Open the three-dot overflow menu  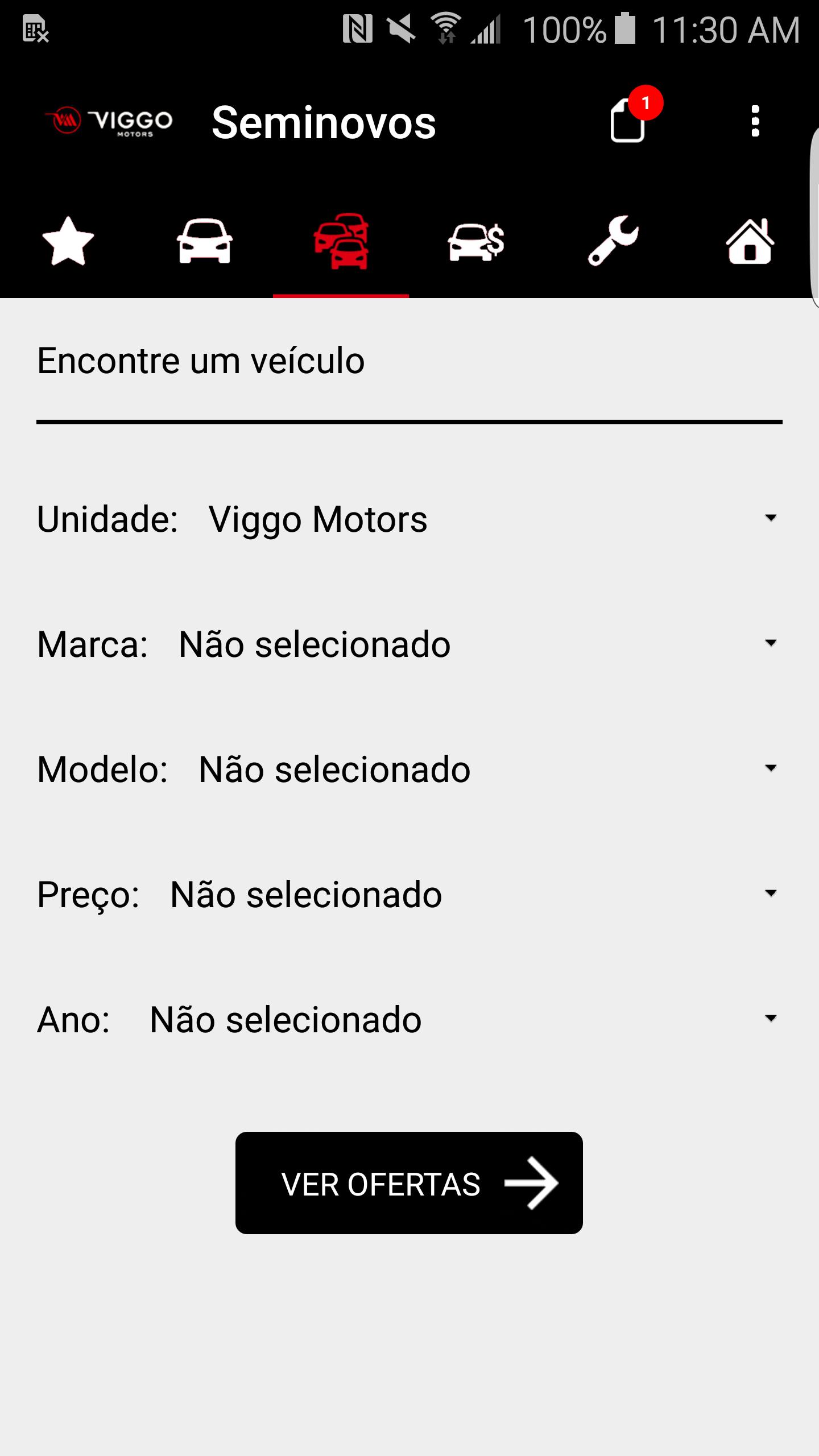pyautogui.click(x=755, y=121)
